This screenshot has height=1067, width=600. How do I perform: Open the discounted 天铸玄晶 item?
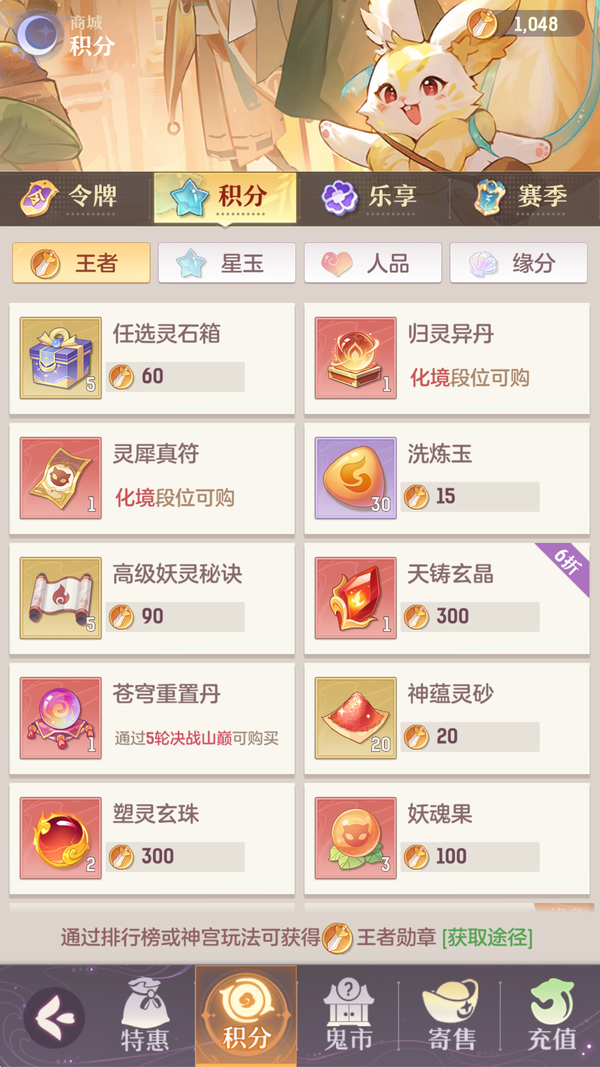pos(449,598)
